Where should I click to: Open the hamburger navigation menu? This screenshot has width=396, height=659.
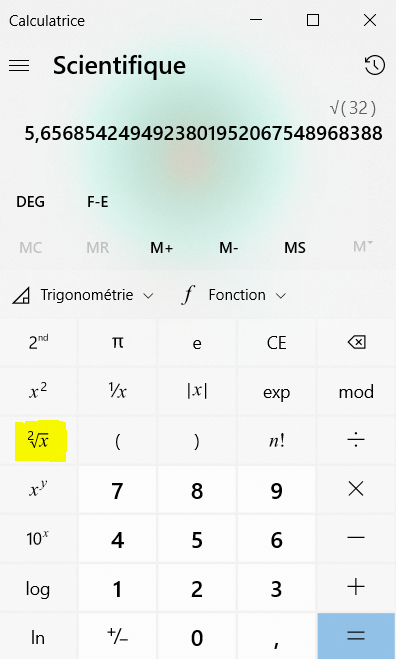(x=19, y=65)
